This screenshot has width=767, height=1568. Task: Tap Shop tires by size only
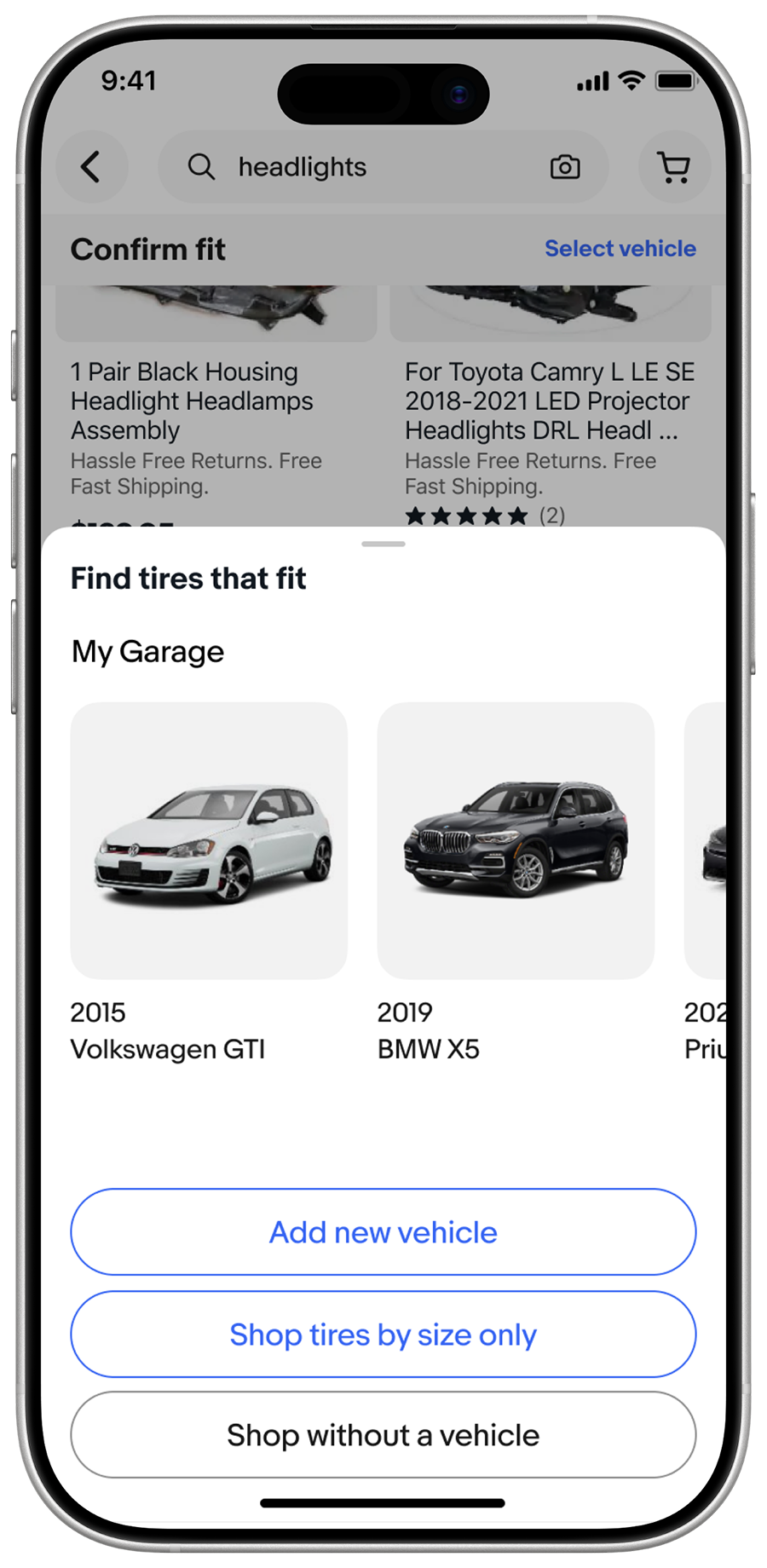[383, 1335]
